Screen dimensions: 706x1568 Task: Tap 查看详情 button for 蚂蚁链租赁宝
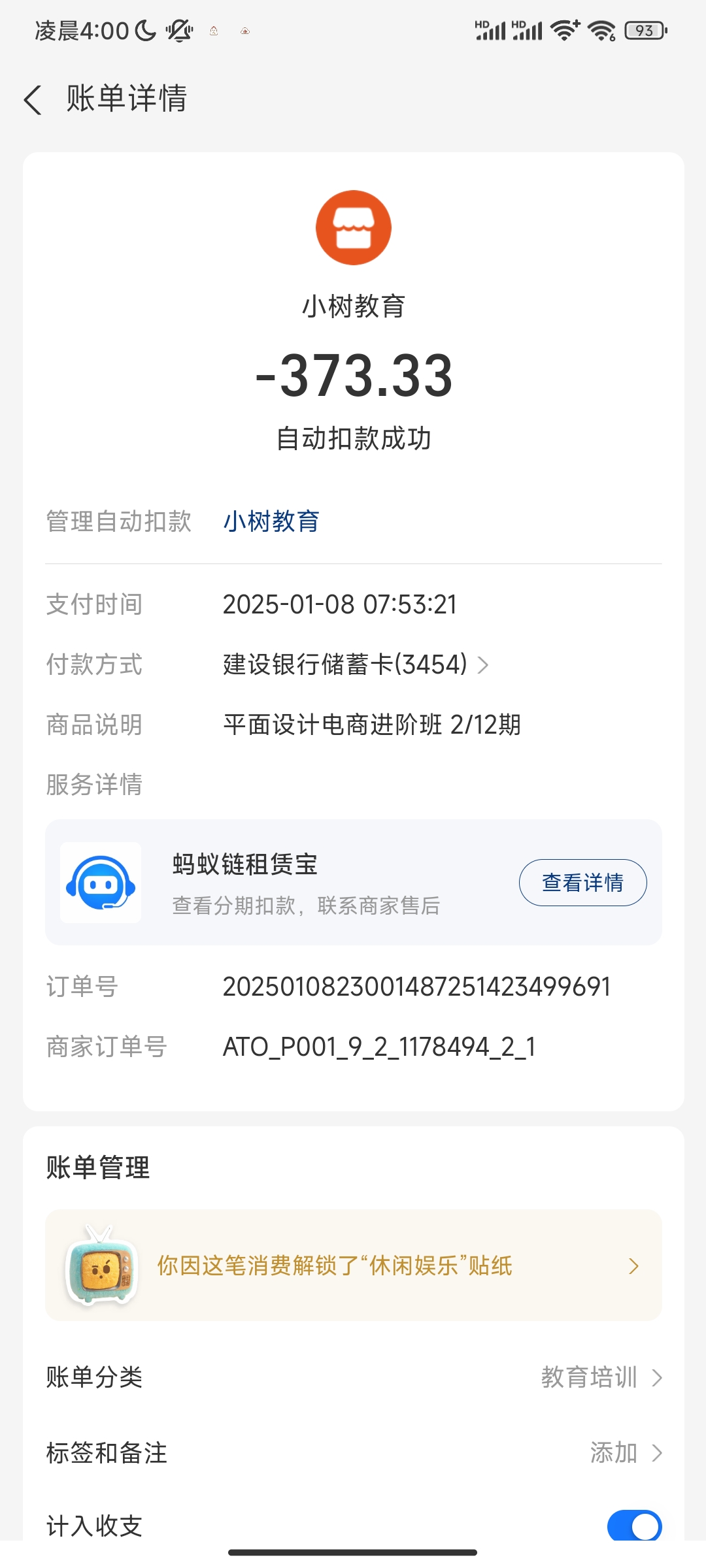pyautogui.click(x=582, y=882)
